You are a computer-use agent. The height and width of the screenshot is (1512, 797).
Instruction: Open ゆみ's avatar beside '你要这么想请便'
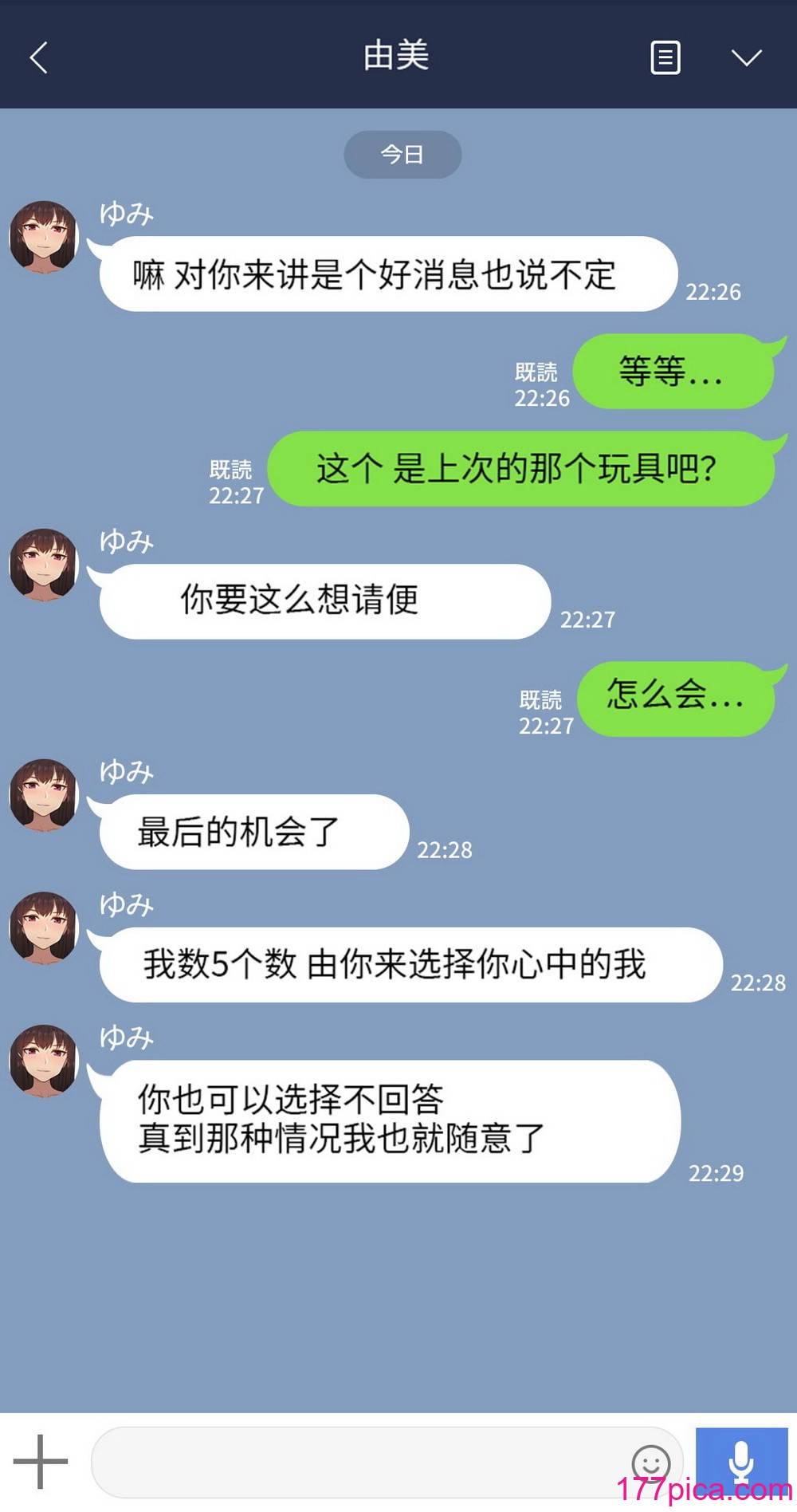click(x=44, y=564)
